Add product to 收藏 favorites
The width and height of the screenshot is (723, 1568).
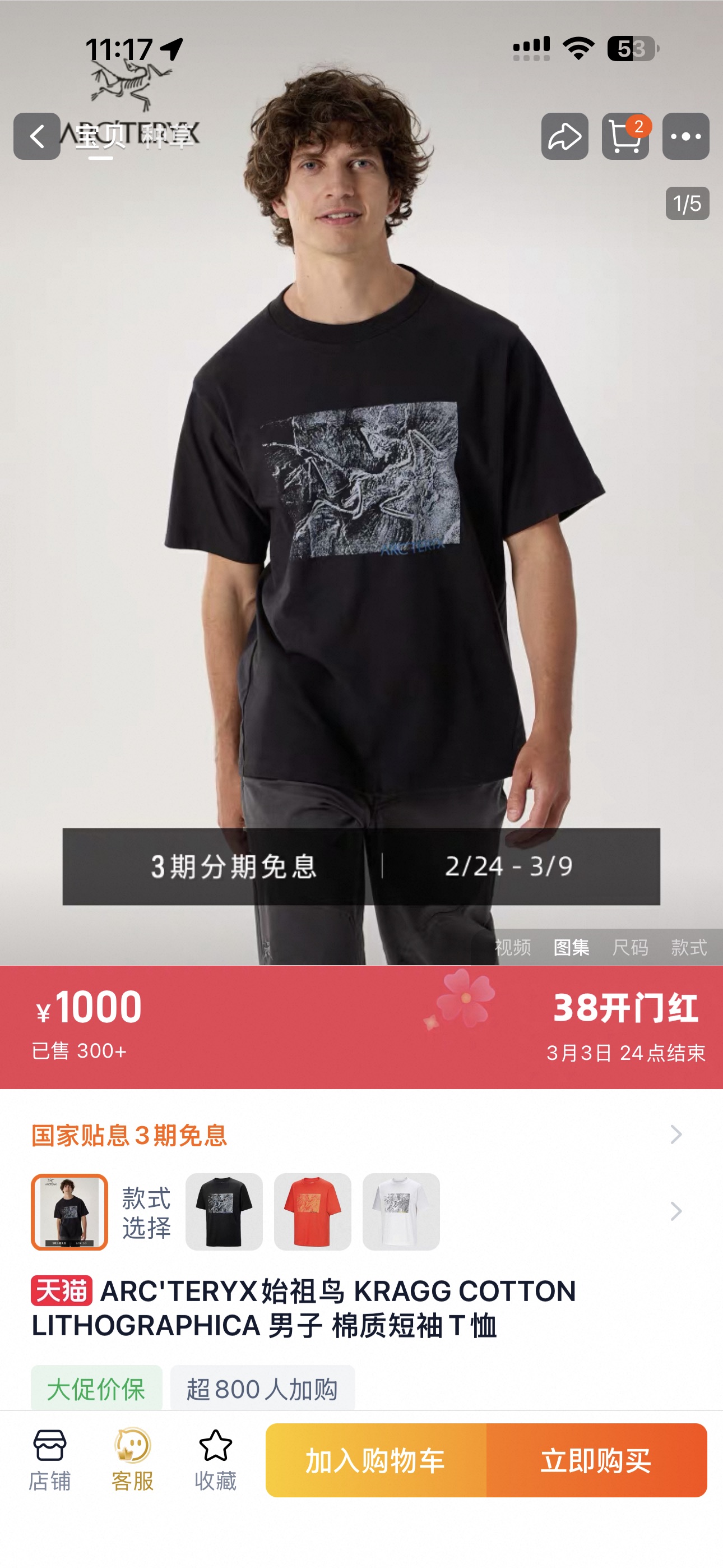pos(215,1460)
